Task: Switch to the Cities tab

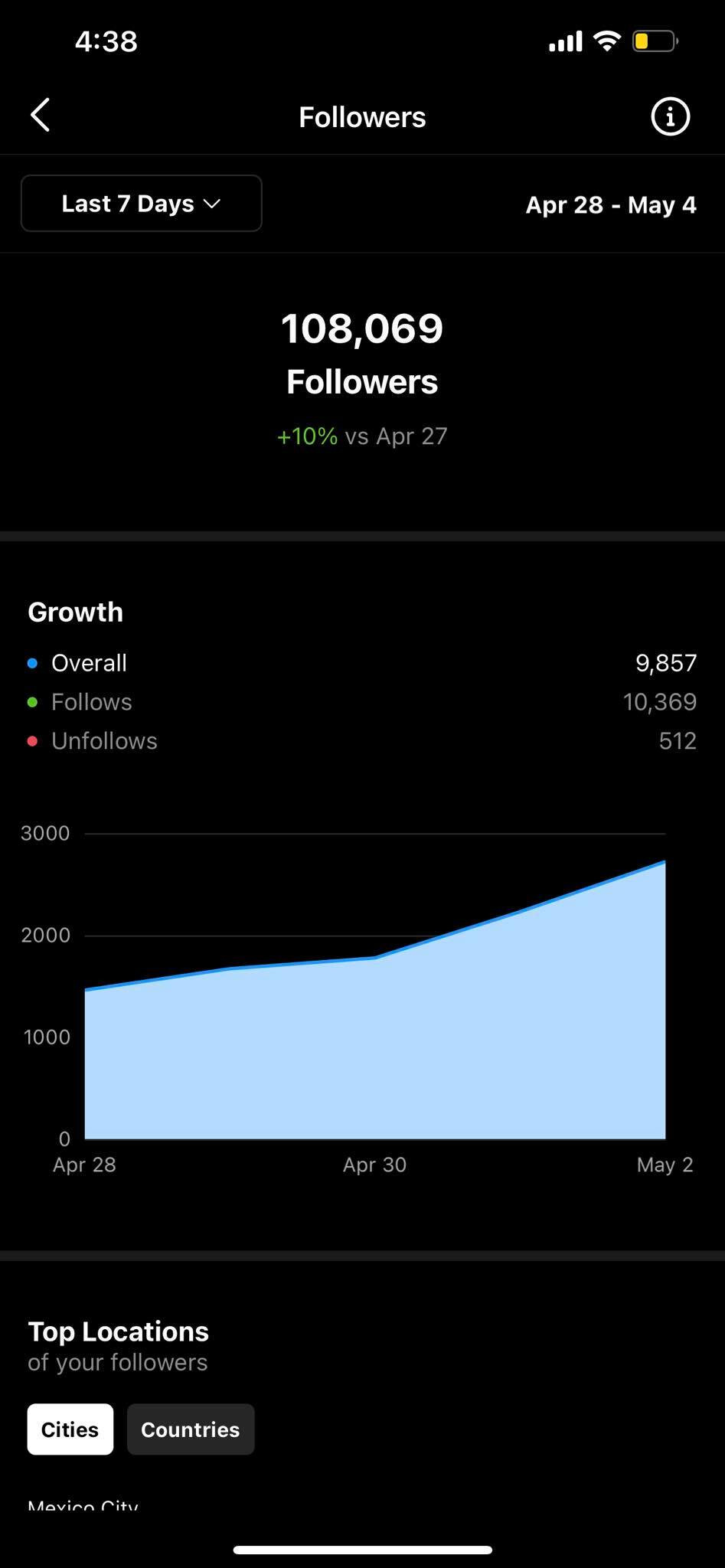Action: click(70, 1429)
